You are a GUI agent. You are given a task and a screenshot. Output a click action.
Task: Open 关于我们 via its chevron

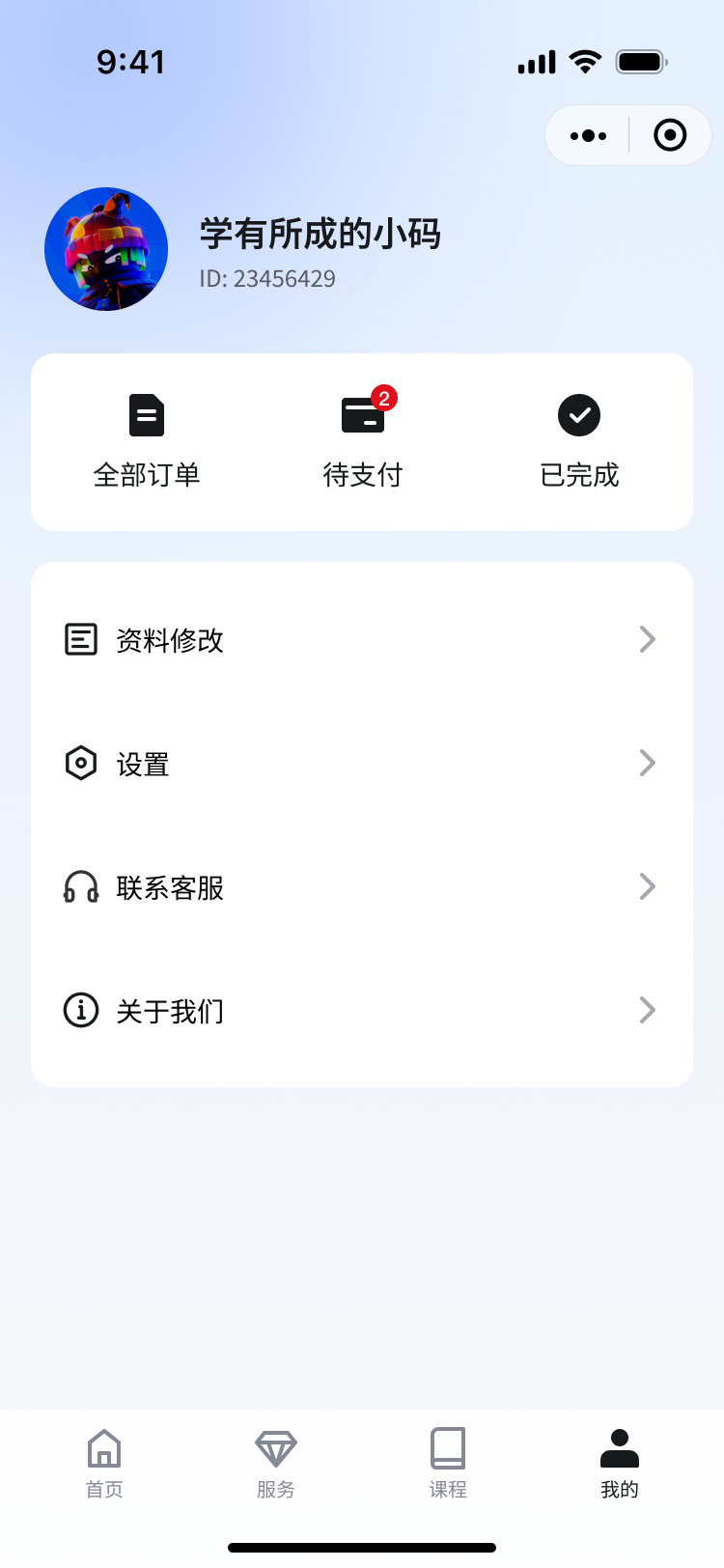click(x=647, y=1010)
